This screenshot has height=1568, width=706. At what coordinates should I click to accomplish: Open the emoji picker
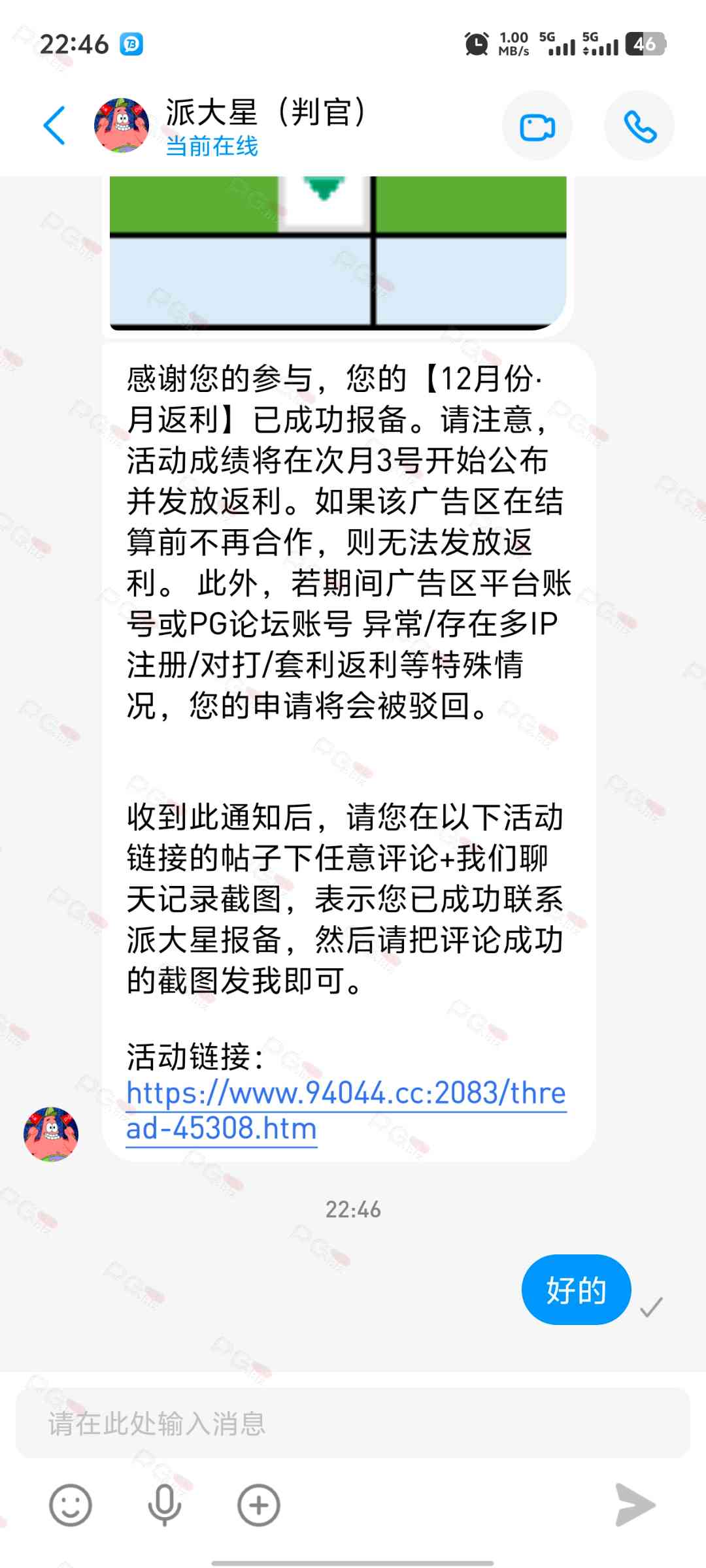tap(70, 1505)
